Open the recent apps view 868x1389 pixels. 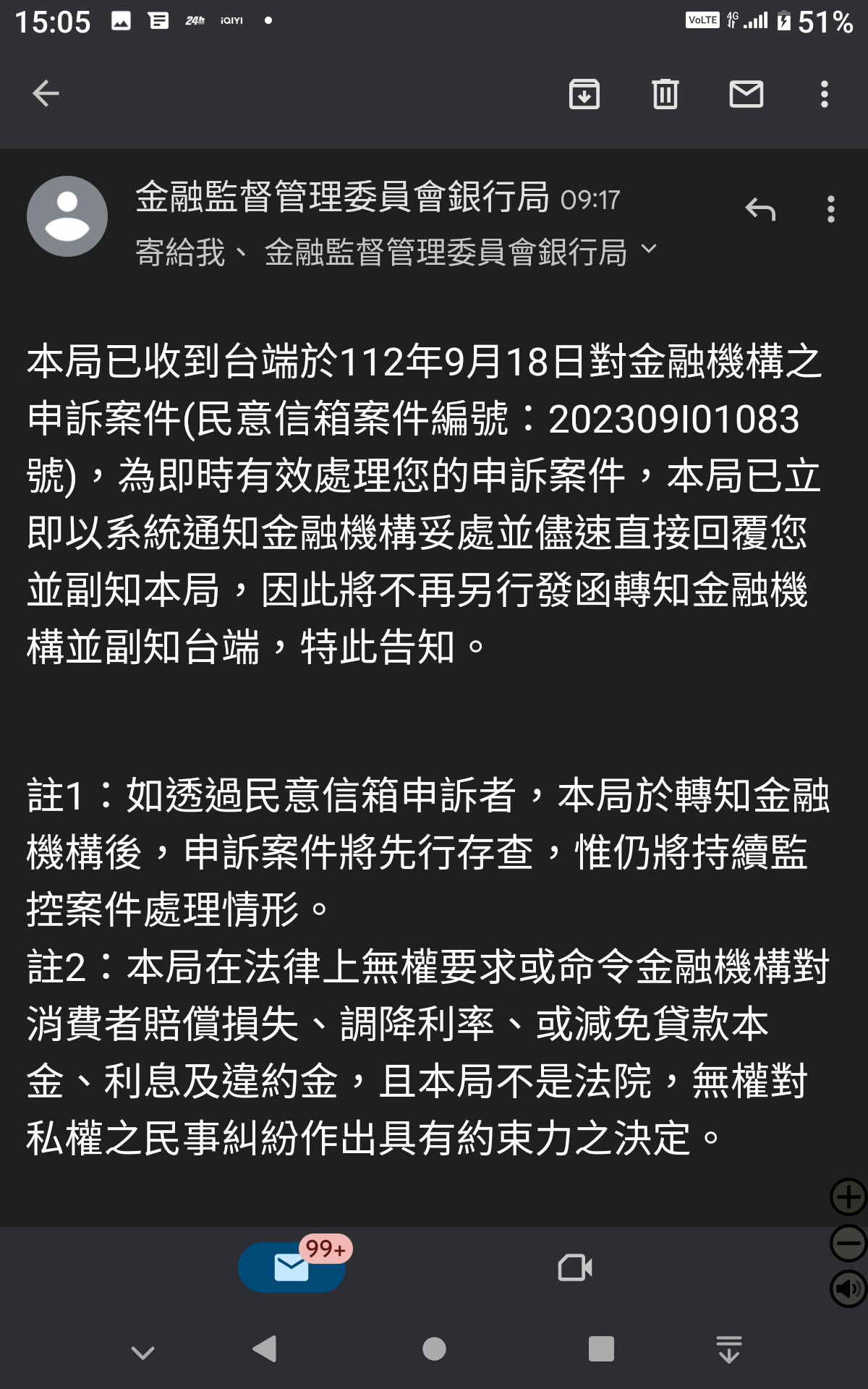tap(601, 1349)
